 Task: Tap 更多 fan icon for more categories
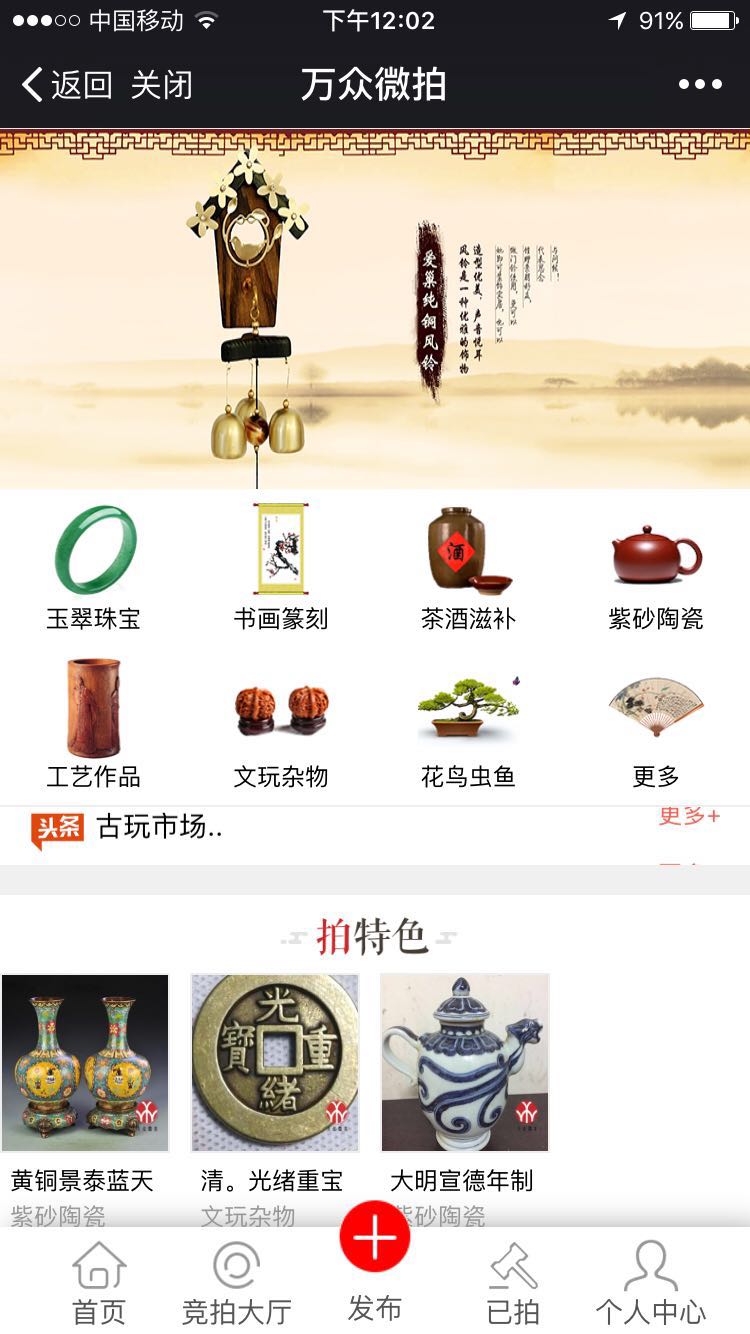pyautogui.click(x=656, y=724)
